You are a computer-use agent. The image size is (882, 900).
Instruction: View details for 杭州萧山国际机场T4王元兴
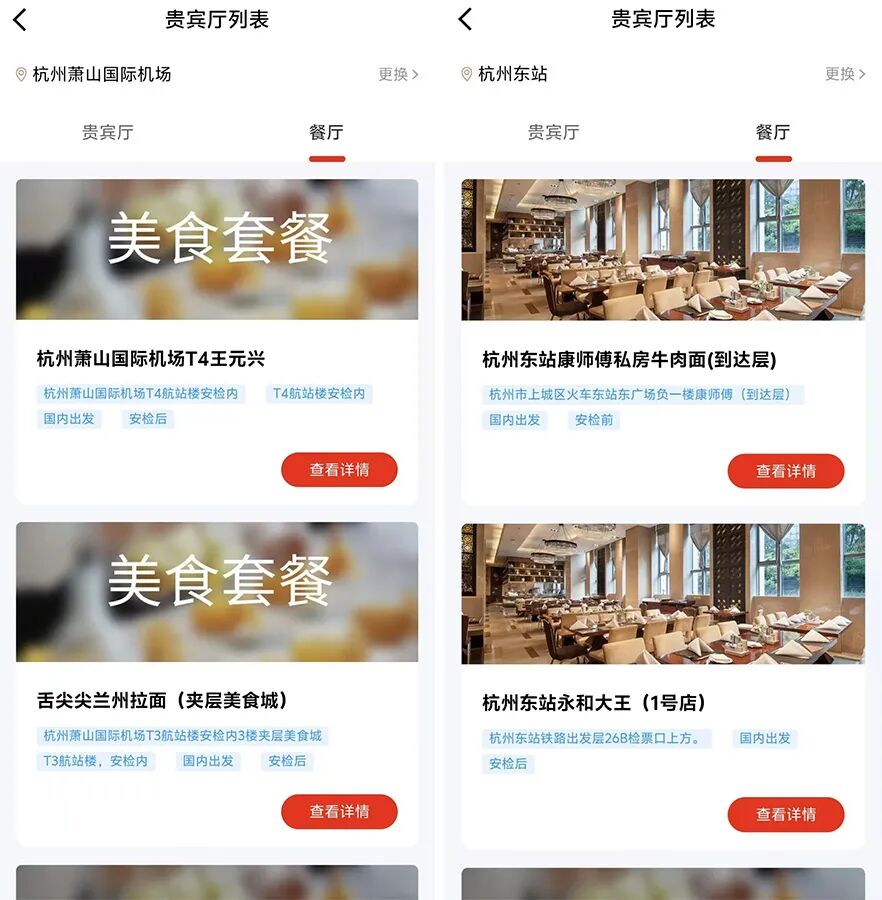click(x=339, y=469)
